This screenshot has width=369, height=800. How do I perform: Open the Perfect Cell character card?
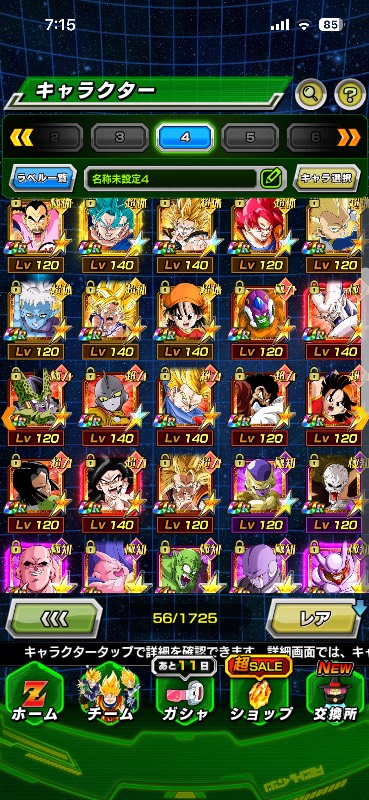36,407
